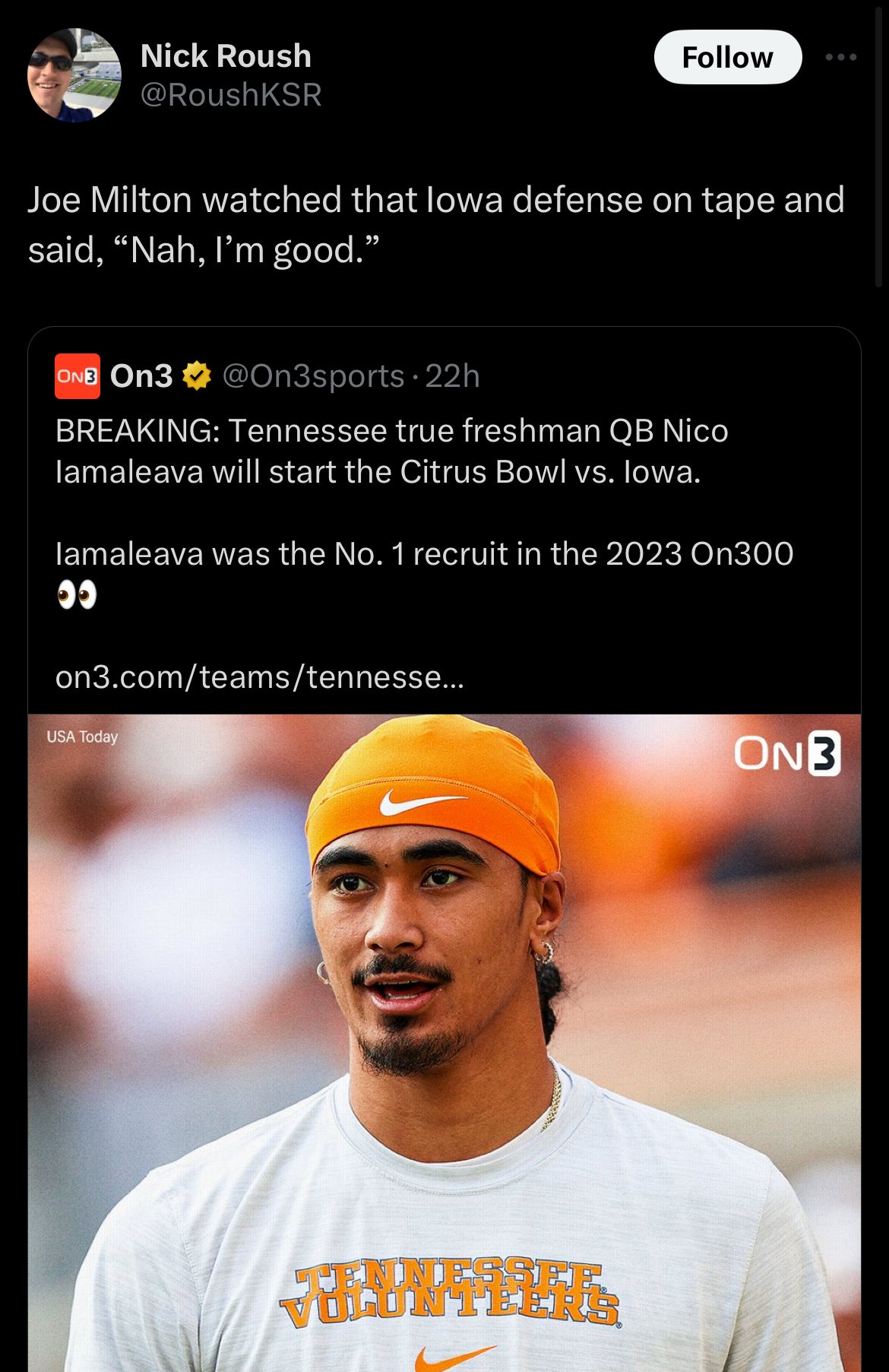Expand the Citrus Bowl breaking news text

pyautogui.click(x=392, y=450)
